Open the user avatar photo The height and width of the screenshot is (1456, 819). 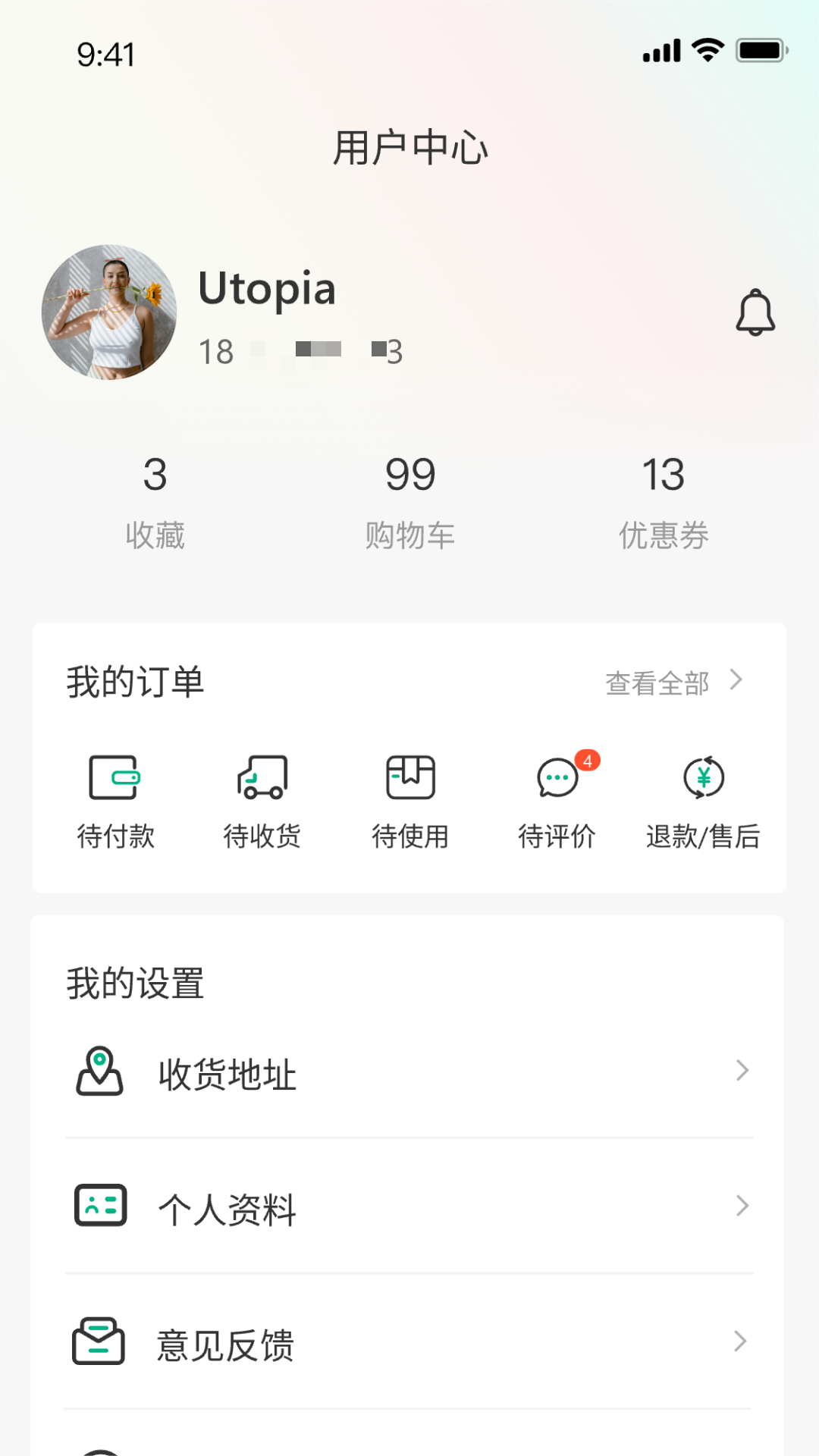point(109,311)
